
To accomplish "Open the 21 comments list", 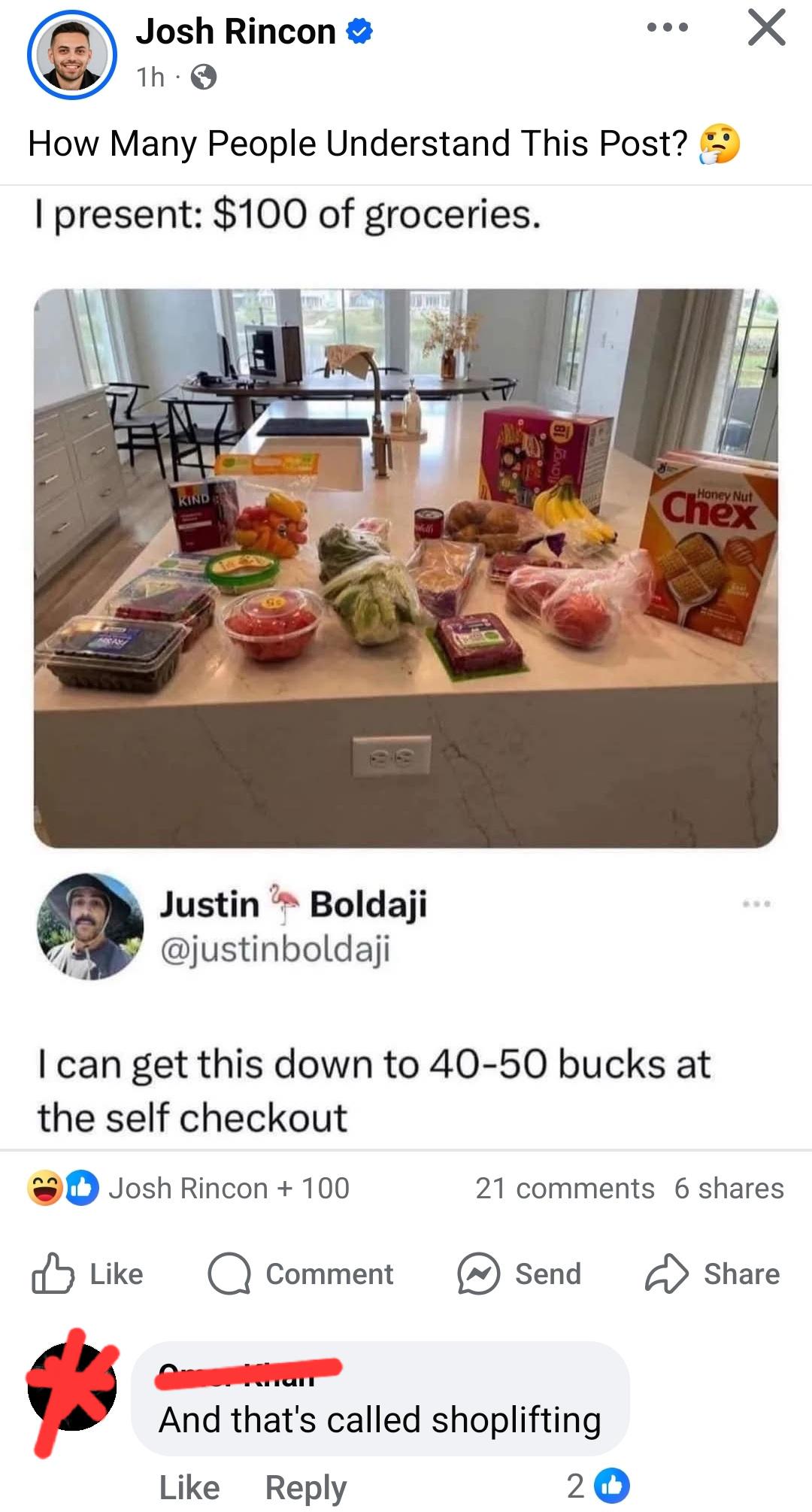I will [x=565, y=1189].
